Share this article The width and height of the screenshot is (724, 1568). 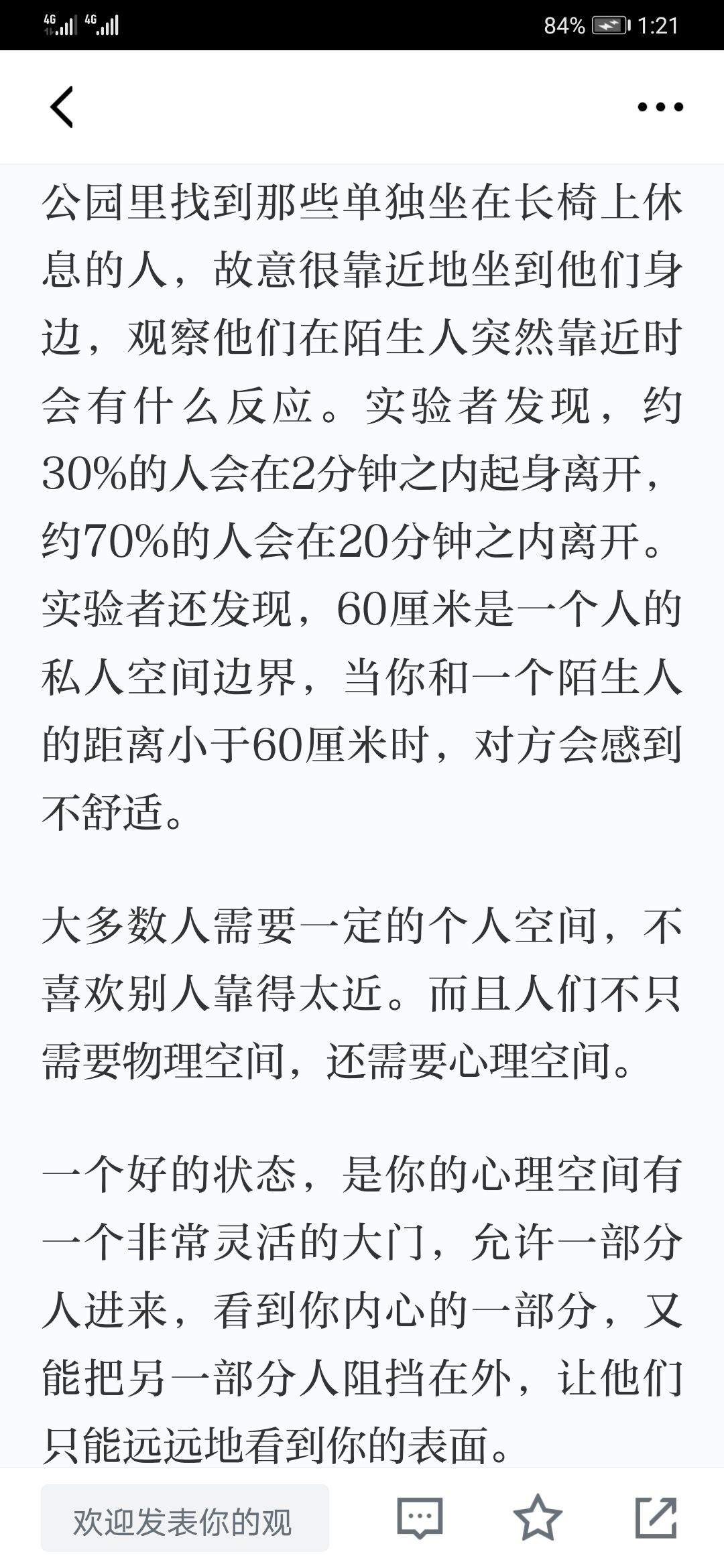tap(656, 1518)
